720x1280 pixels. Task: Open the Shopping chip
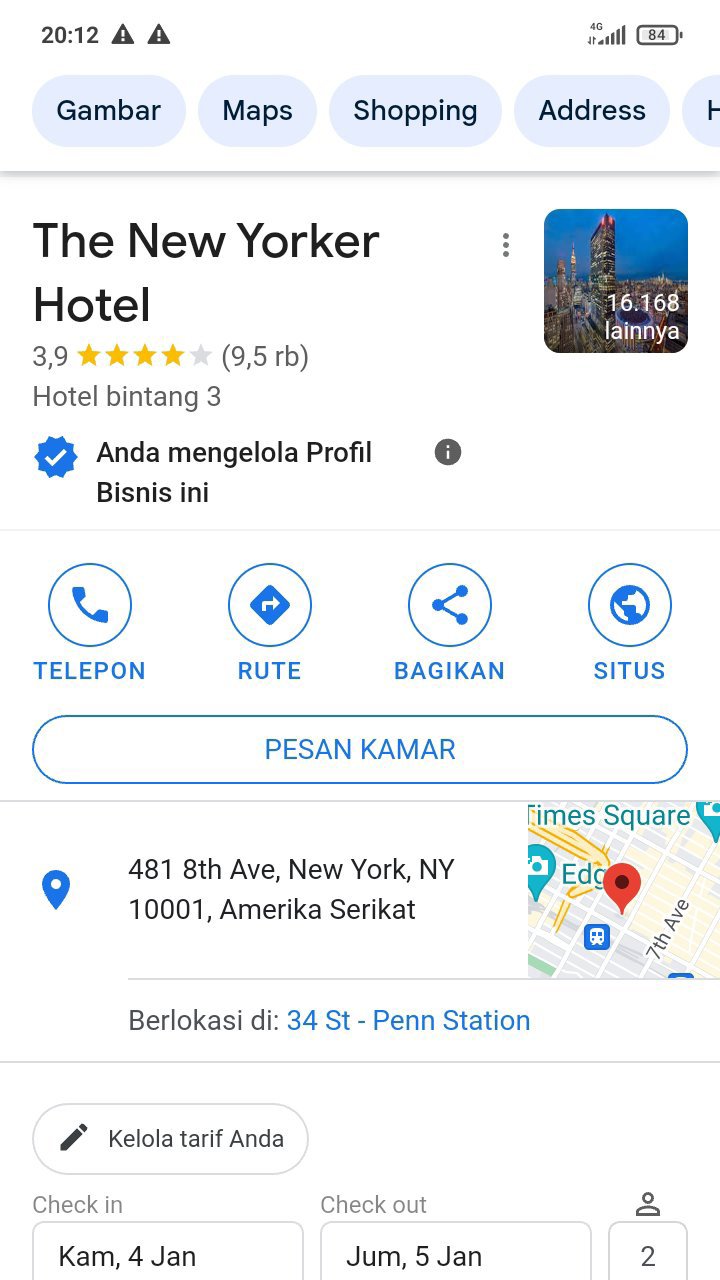pyautogui.click(x=415, y=110)
